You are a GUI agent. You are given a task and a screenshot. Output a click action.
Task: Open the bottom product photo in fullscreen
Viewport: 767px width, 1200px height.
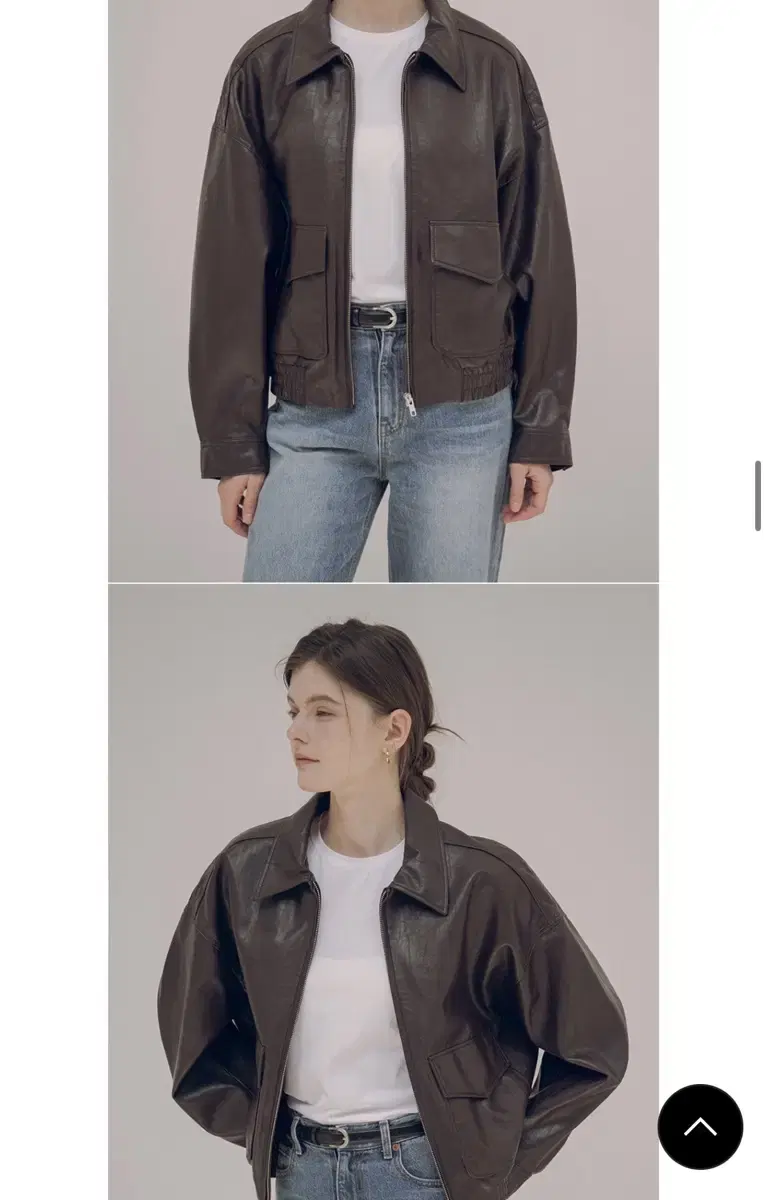(383, 890)
